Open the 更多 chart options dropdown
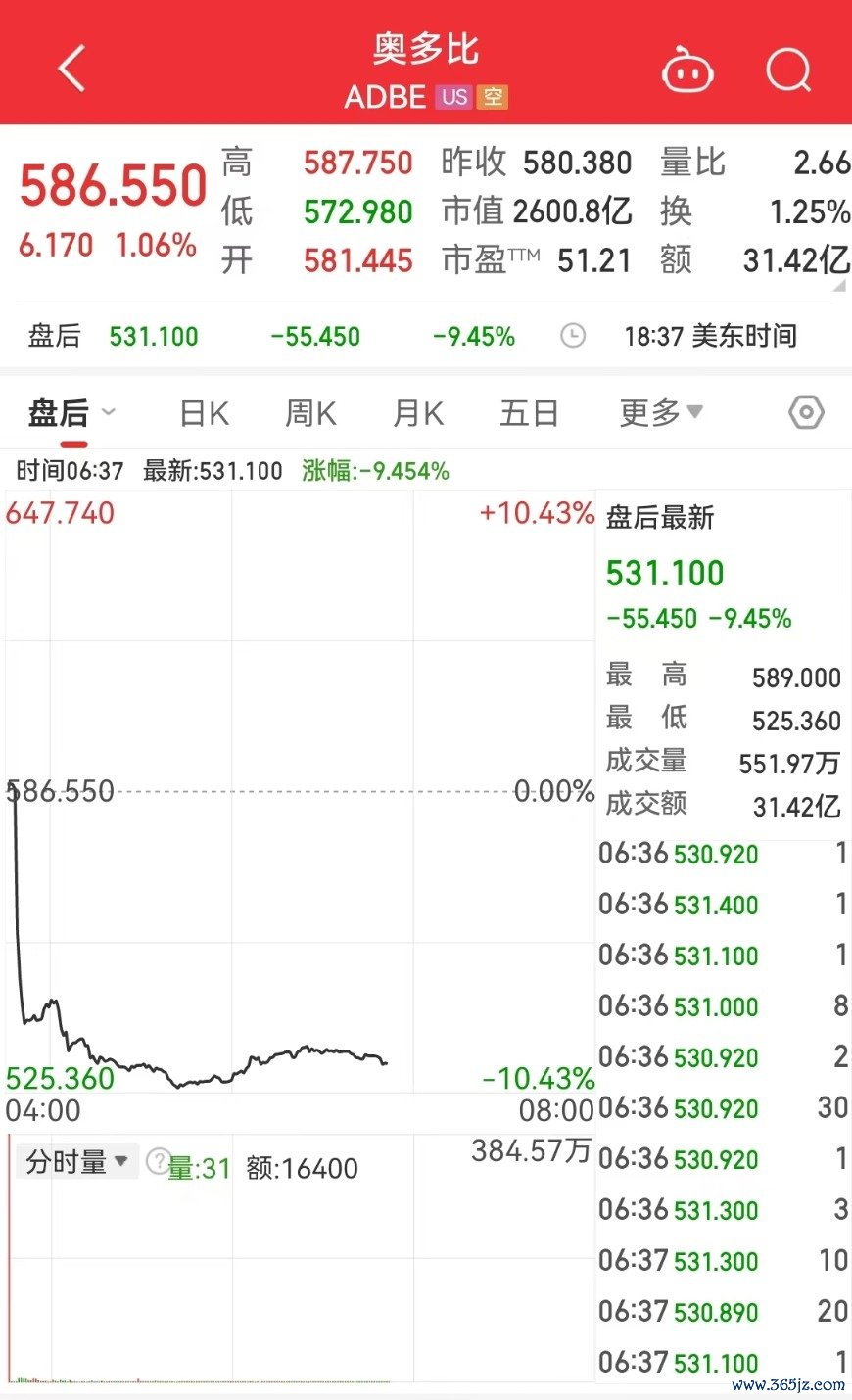The image size is (852, 1400). (x=661, y=413)
